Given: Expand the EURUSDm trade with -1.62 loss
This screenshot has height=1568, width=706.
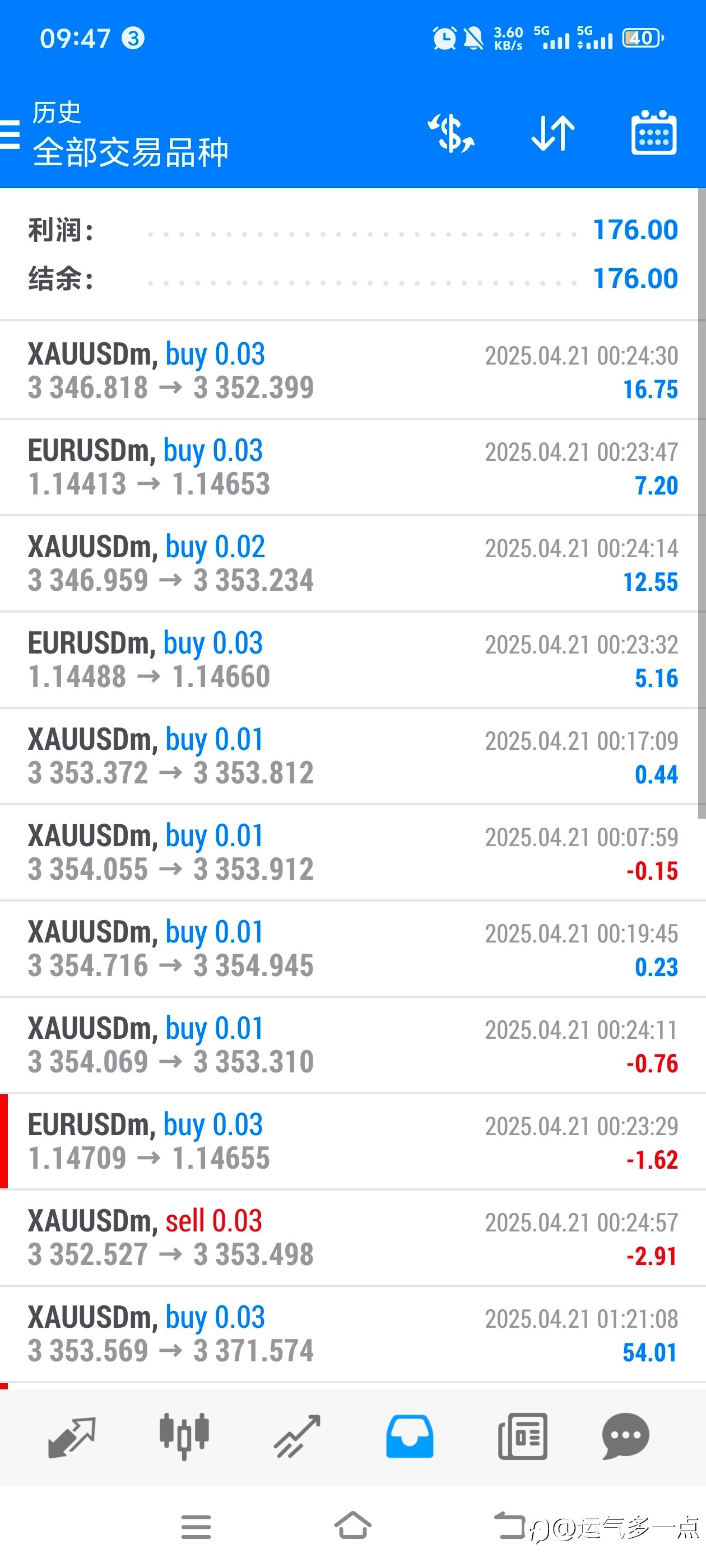Looking at the screenshot, I should [352, 1141].
